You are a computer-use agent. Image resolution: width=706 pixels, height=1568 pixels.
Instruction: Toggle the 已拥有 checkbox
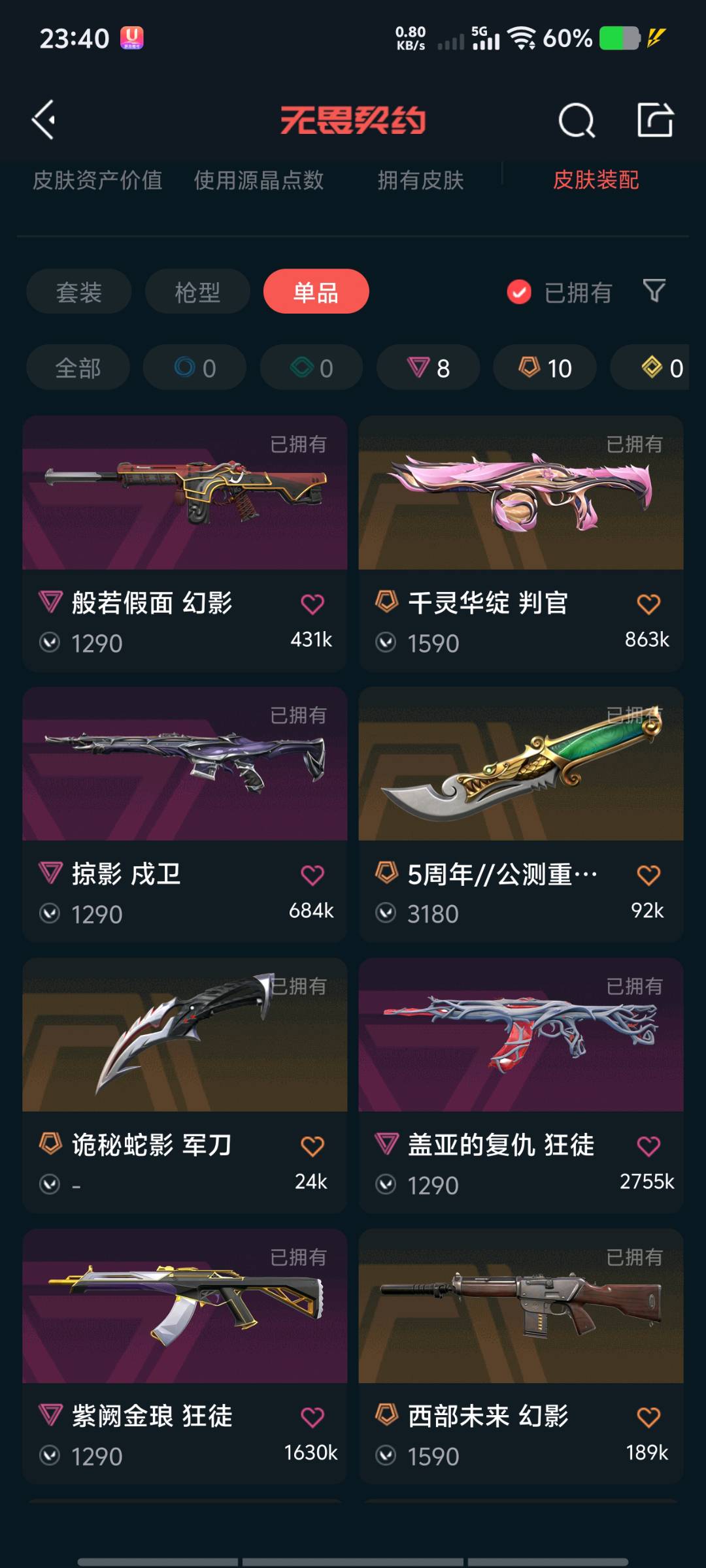tap(519, 292)
